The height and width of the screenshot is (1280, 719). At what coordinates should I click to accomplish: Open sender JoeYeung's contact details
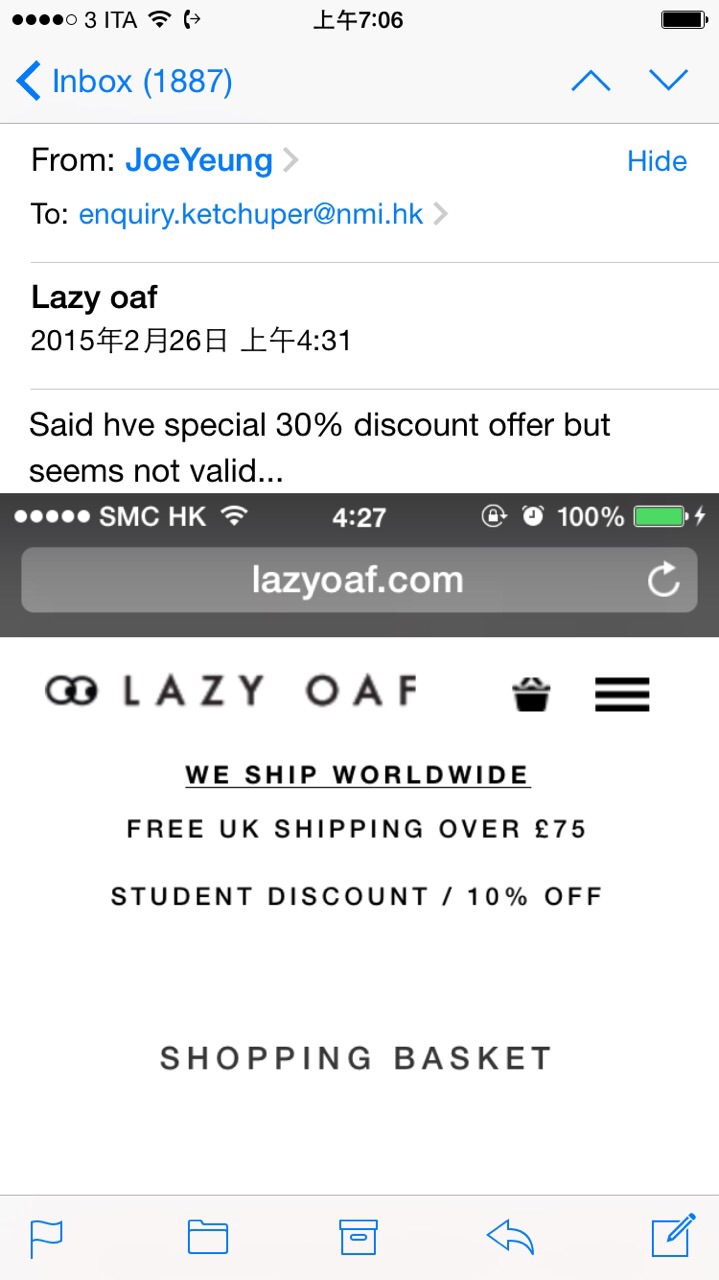(x=199, y=161)
